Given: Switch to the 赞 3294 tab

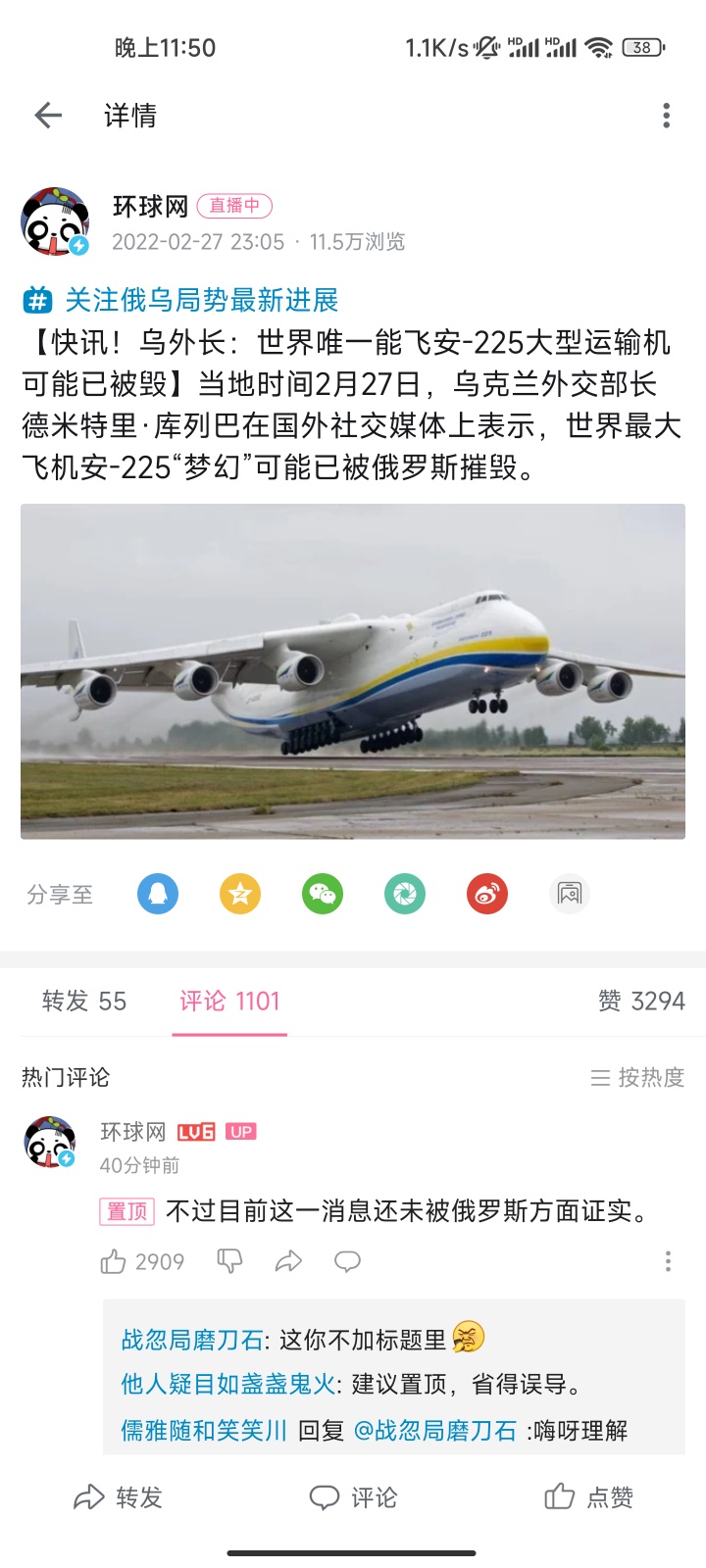Looking at the screenshot, I should 641,1001.
